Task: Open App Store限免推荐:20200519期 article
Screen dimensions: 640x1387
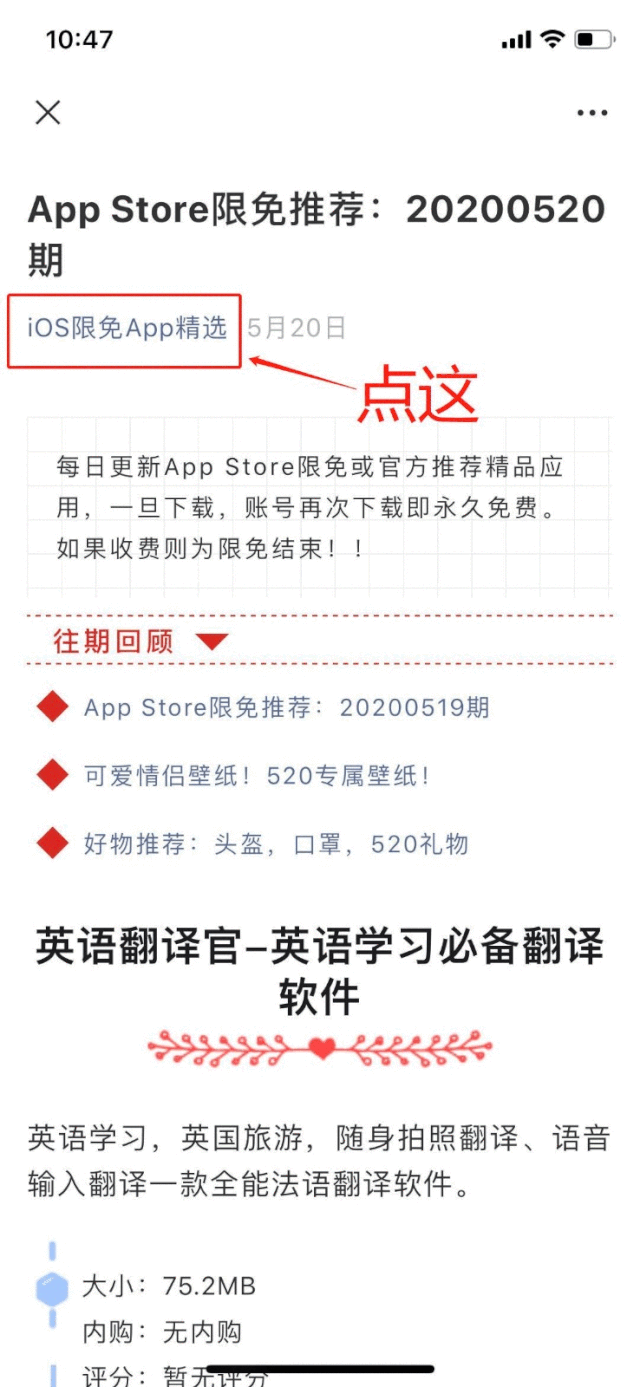Action: click(x=287, y=708)
